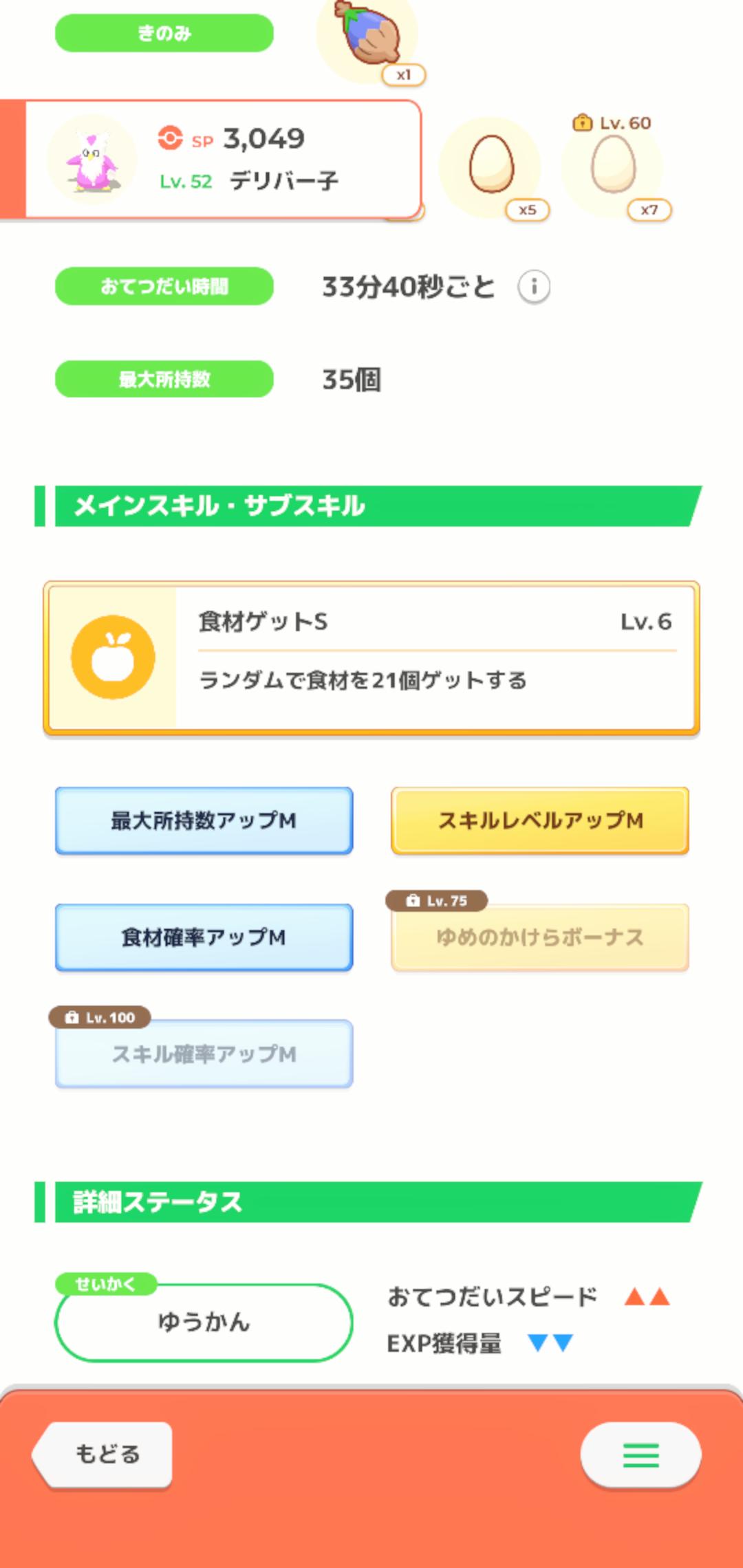Open the ゆうかん nature details
Screen dimensions: 743x1568
pyautogui.click(x=204, y=1322)
